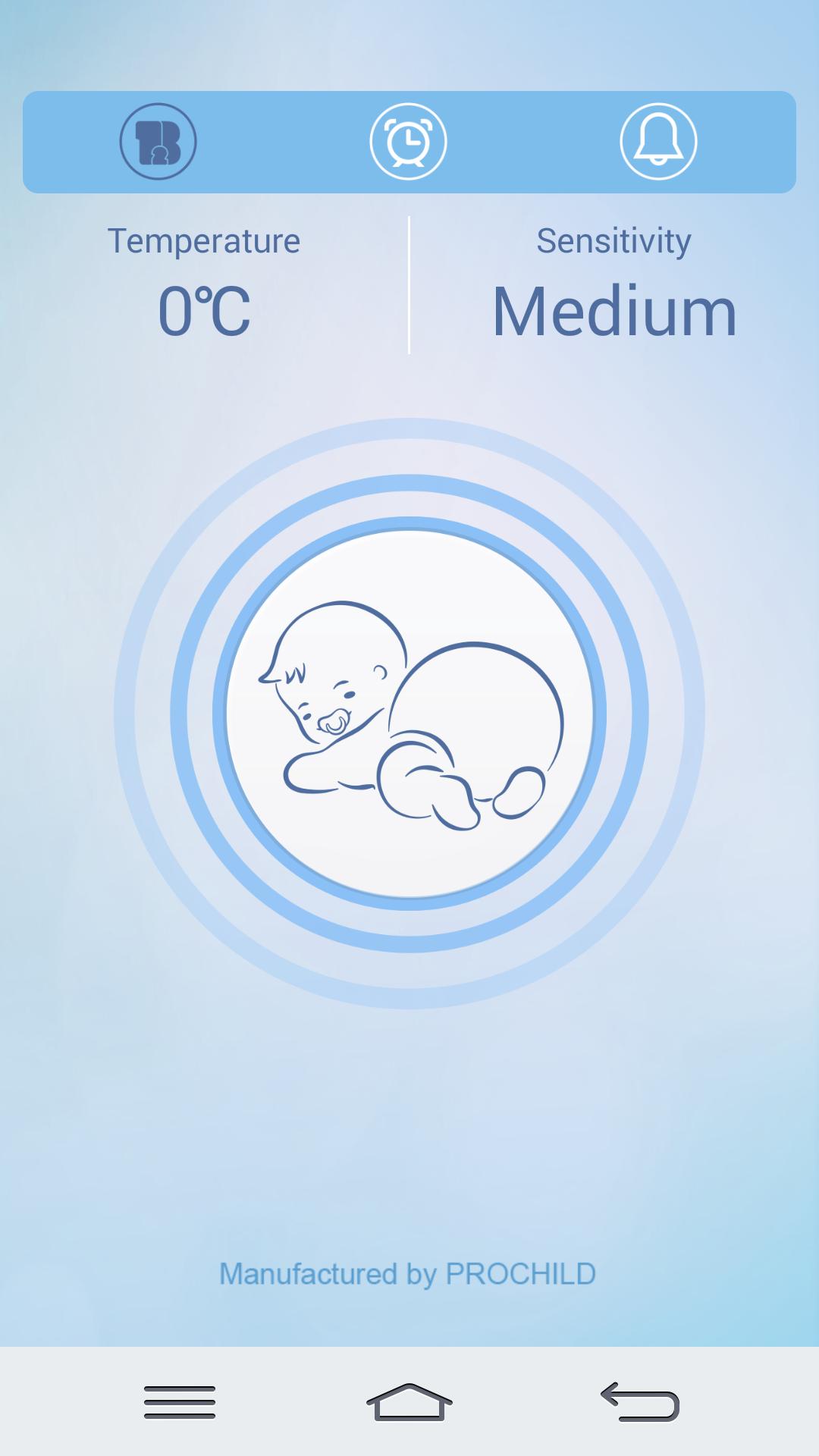This screenshot has width=819, height=1456.
Task: Change the Medium sensitivity setting
Action: [614, 312]
